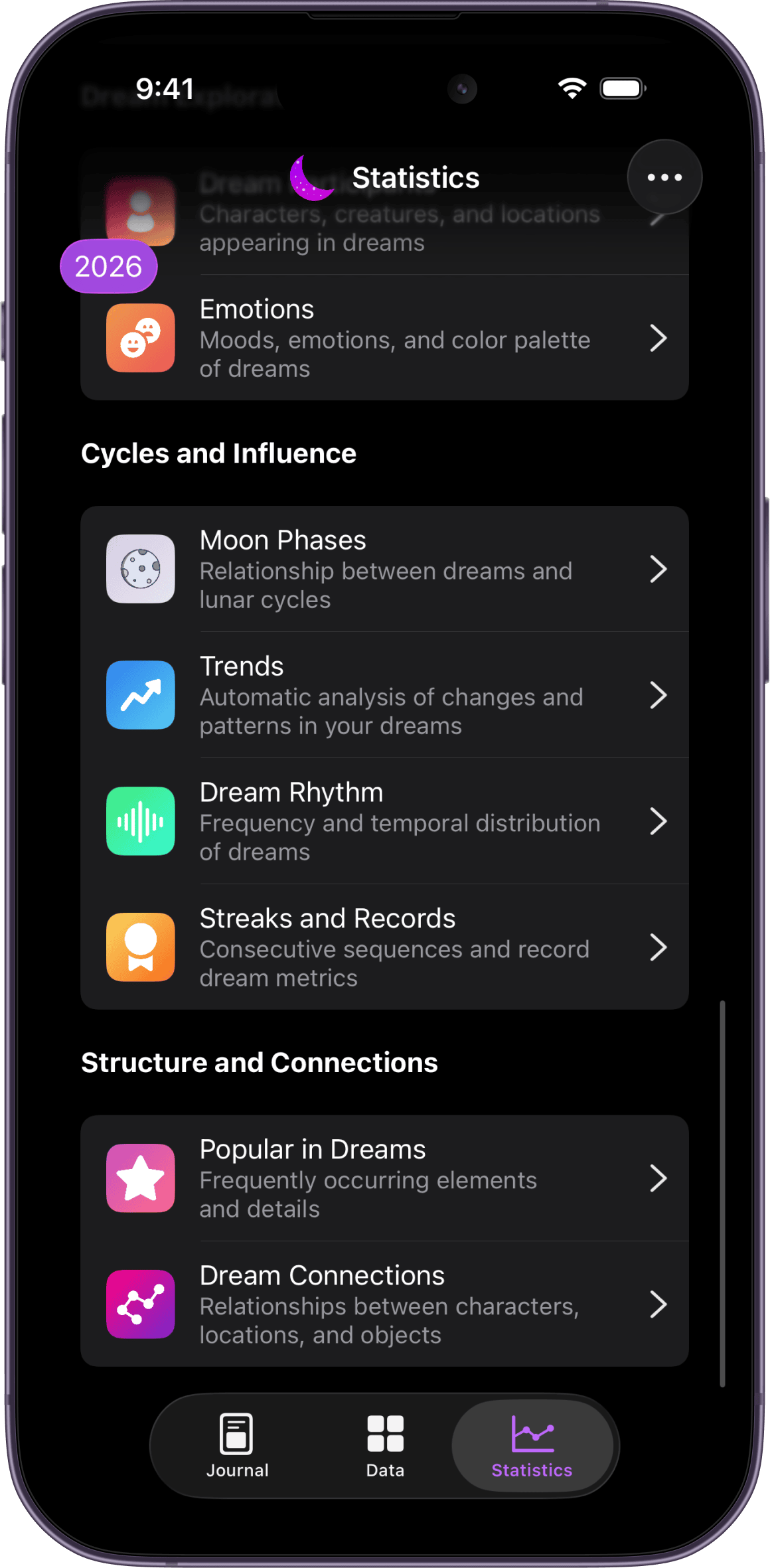Show Streaks and Records
This screenshot has width=770, height=1568.
[384, 947]
